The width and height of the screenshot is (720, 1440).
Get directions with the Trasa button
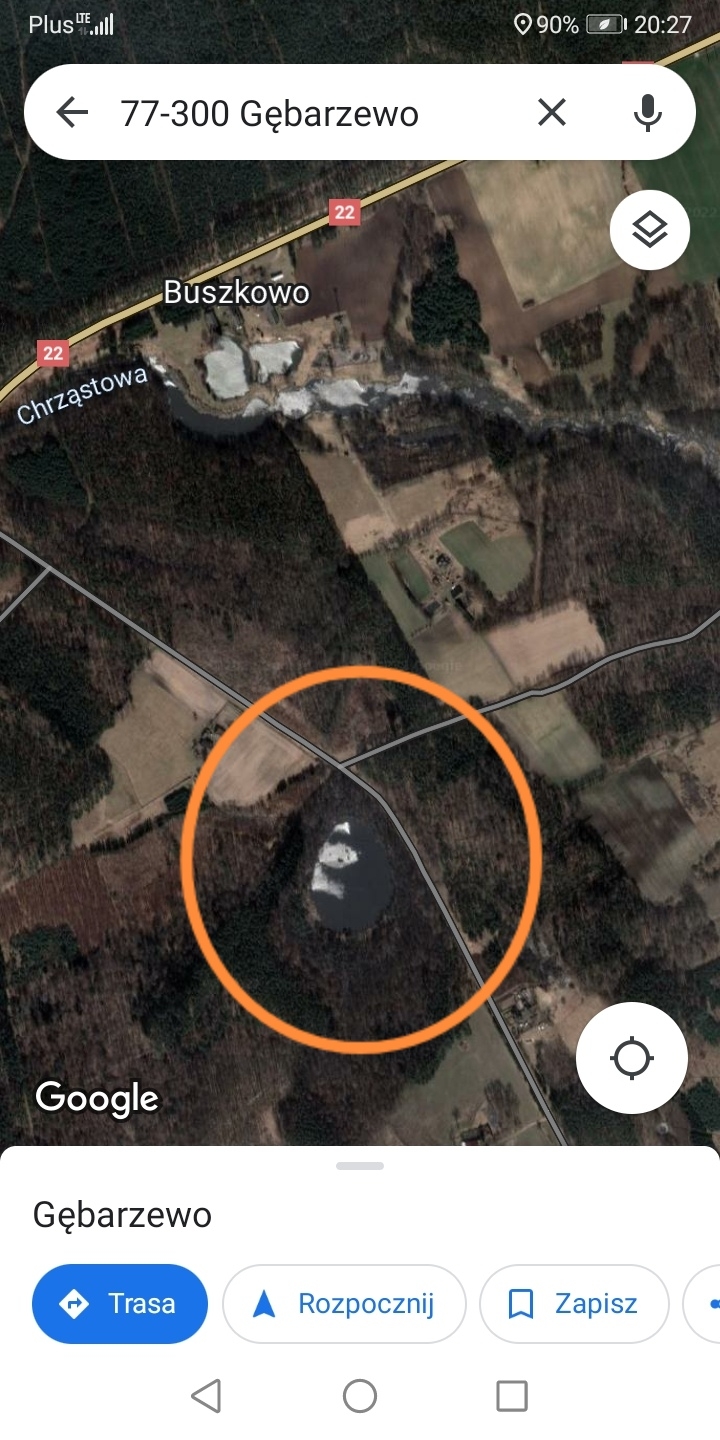click(120, 1304)
